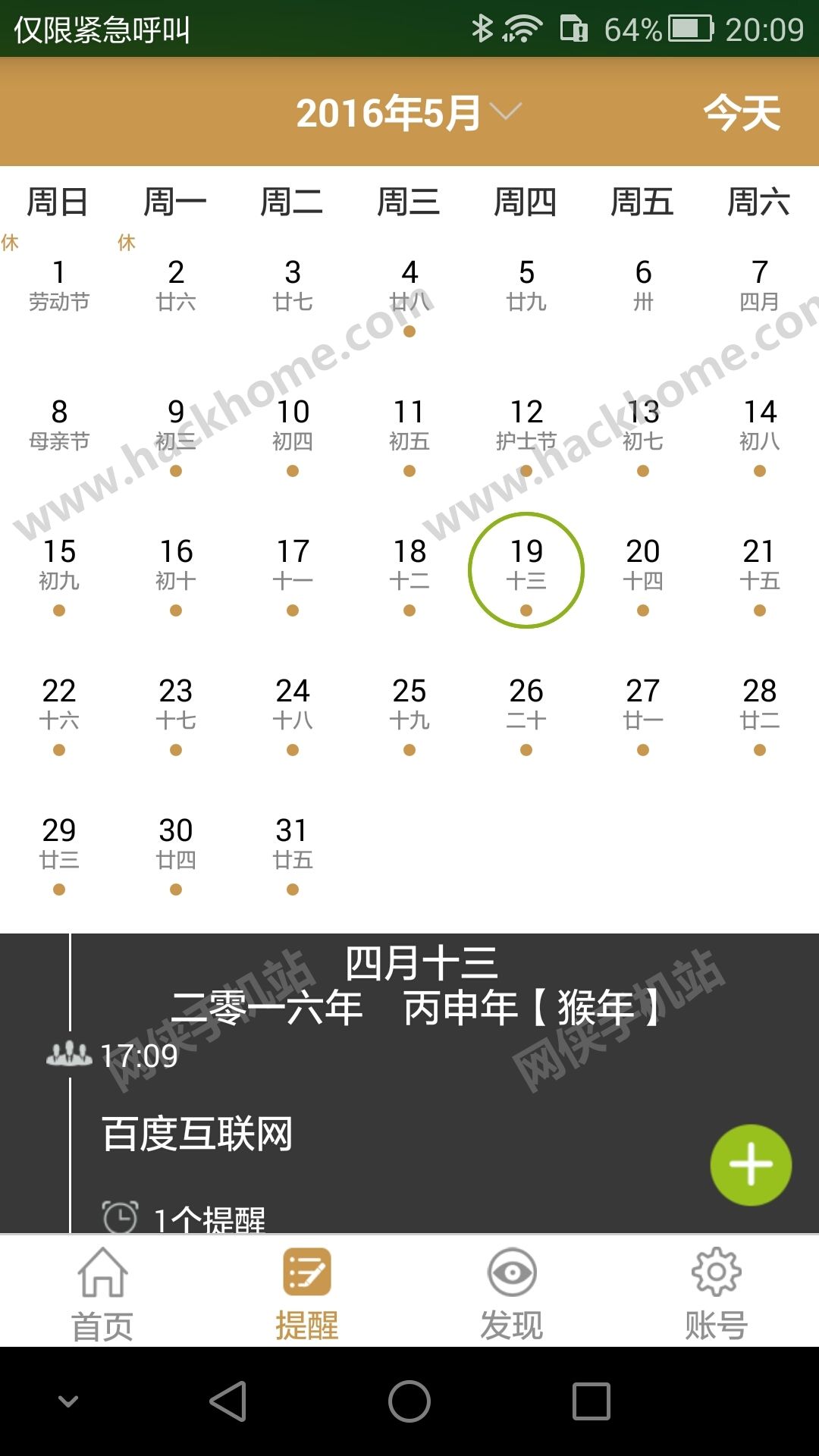Pick May 4 on the calendar
This screenshot has height=1456, width=819.
click(409, 285)
